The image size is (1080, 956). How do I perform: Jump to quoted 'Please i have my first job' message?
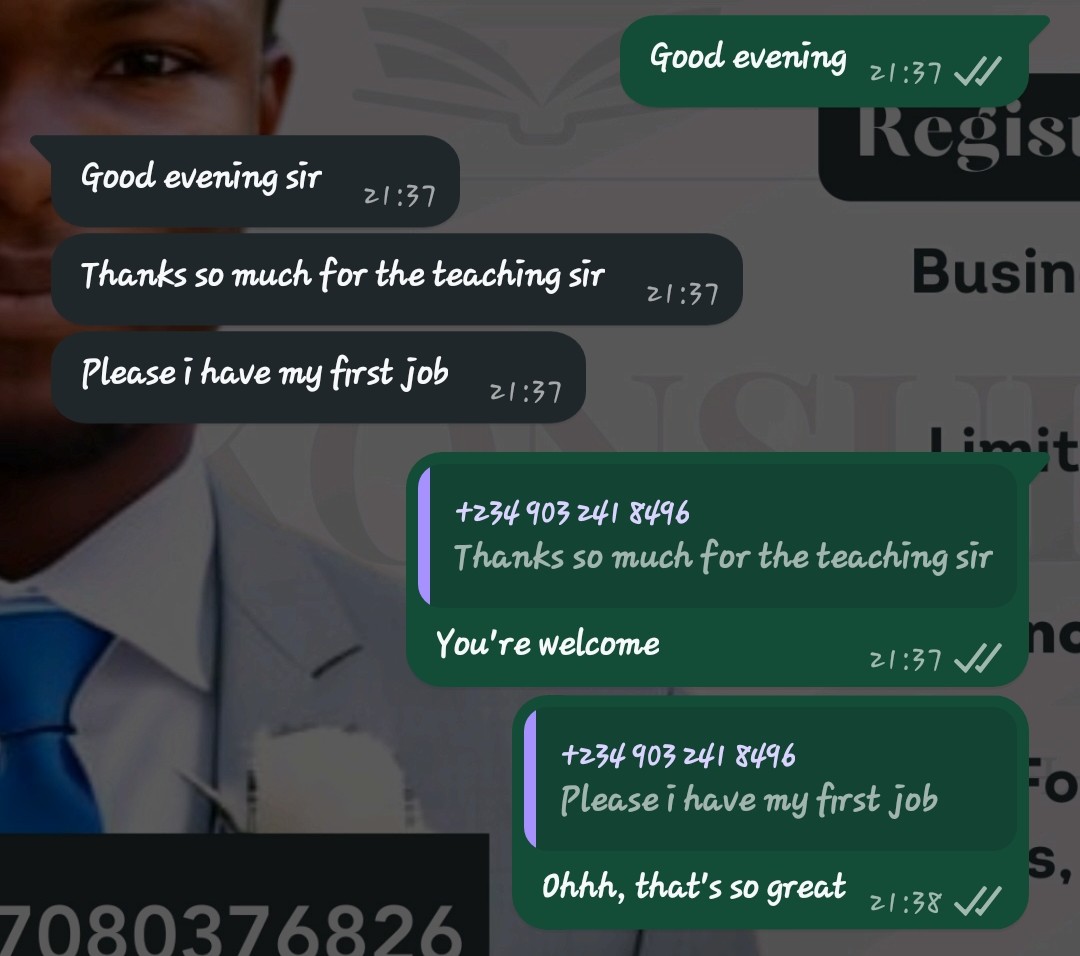click(x=770, y=779)
